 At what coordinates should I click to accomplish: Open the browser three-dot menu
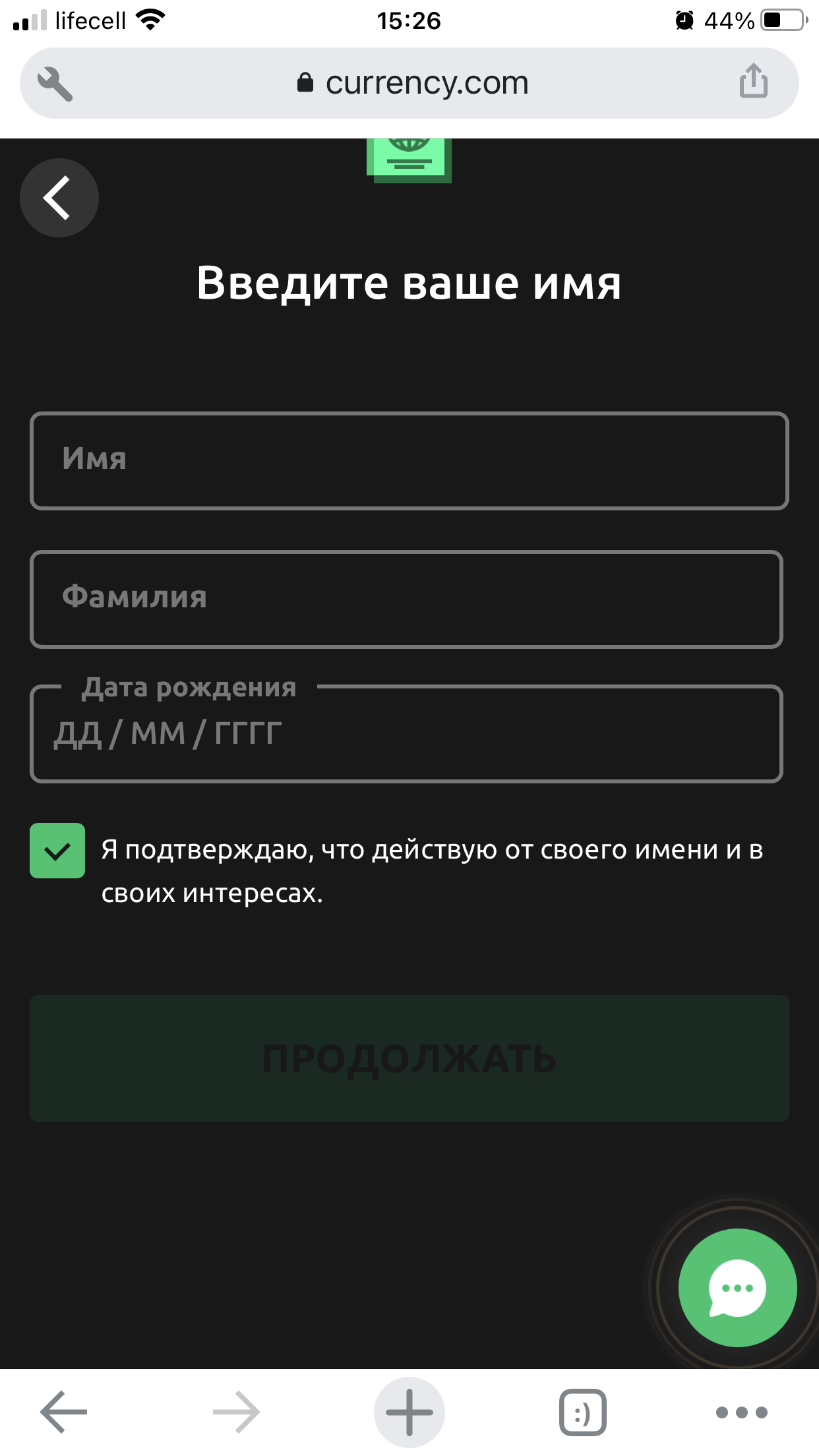pos(741,1412)
